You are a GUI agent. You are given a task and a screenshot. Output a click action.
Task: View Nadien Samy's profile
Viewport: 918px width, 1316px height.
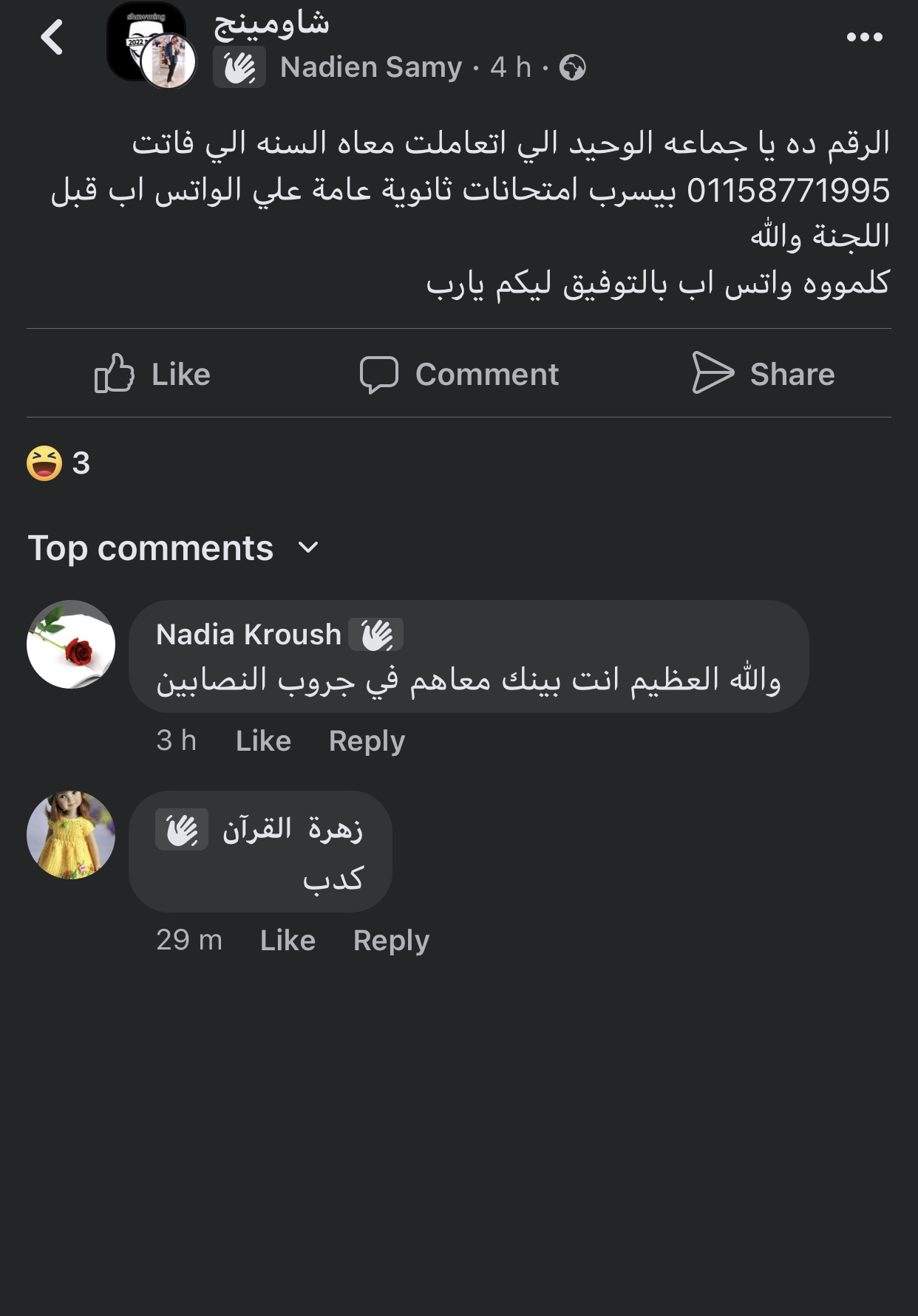[x=371, y=67]
